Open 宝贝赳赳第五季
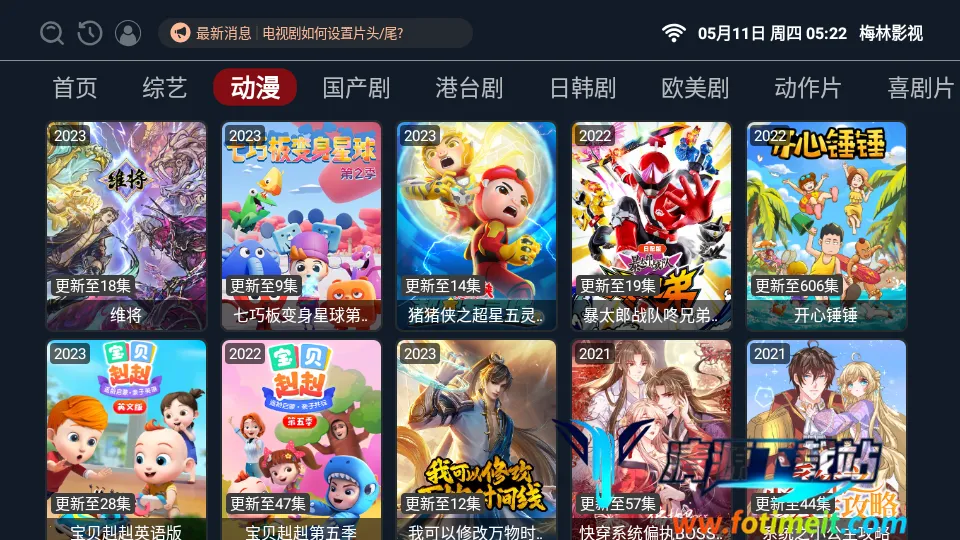This screenshot has width=960, height=540. [301, 440]
